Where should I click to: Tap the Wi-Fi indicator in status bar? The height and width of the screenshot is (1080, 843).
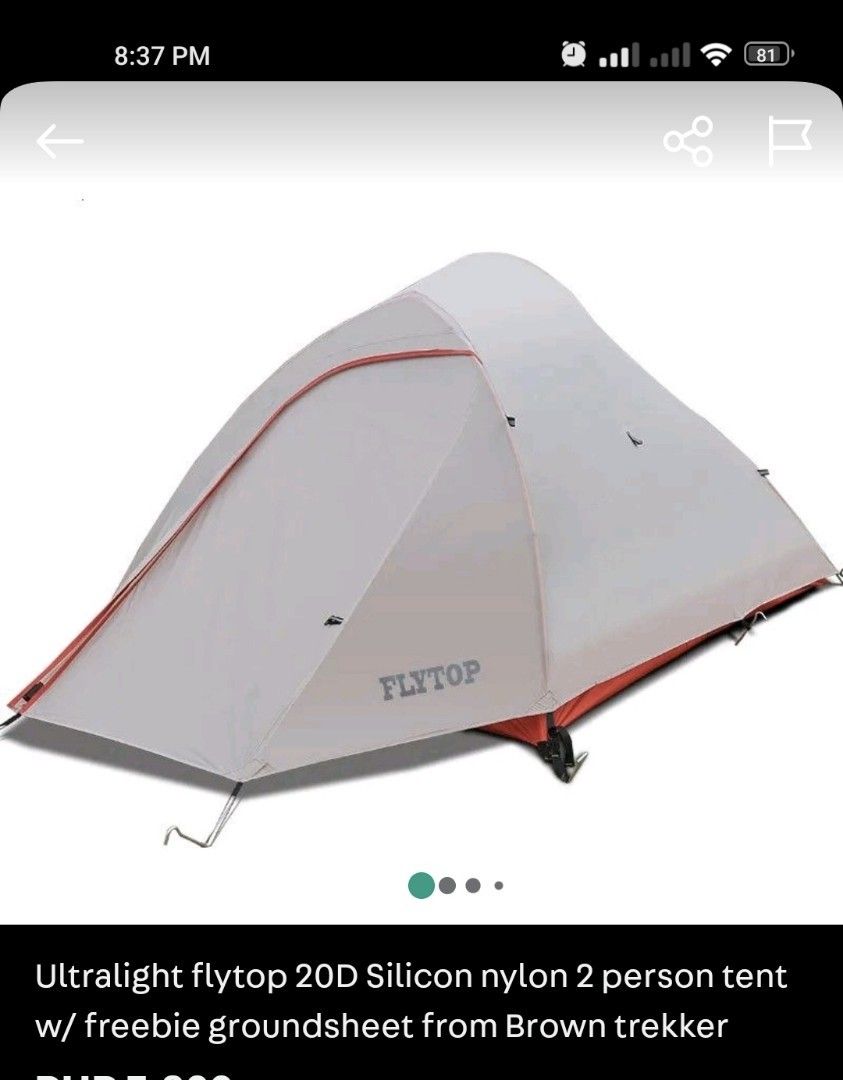tap(717, 56)
